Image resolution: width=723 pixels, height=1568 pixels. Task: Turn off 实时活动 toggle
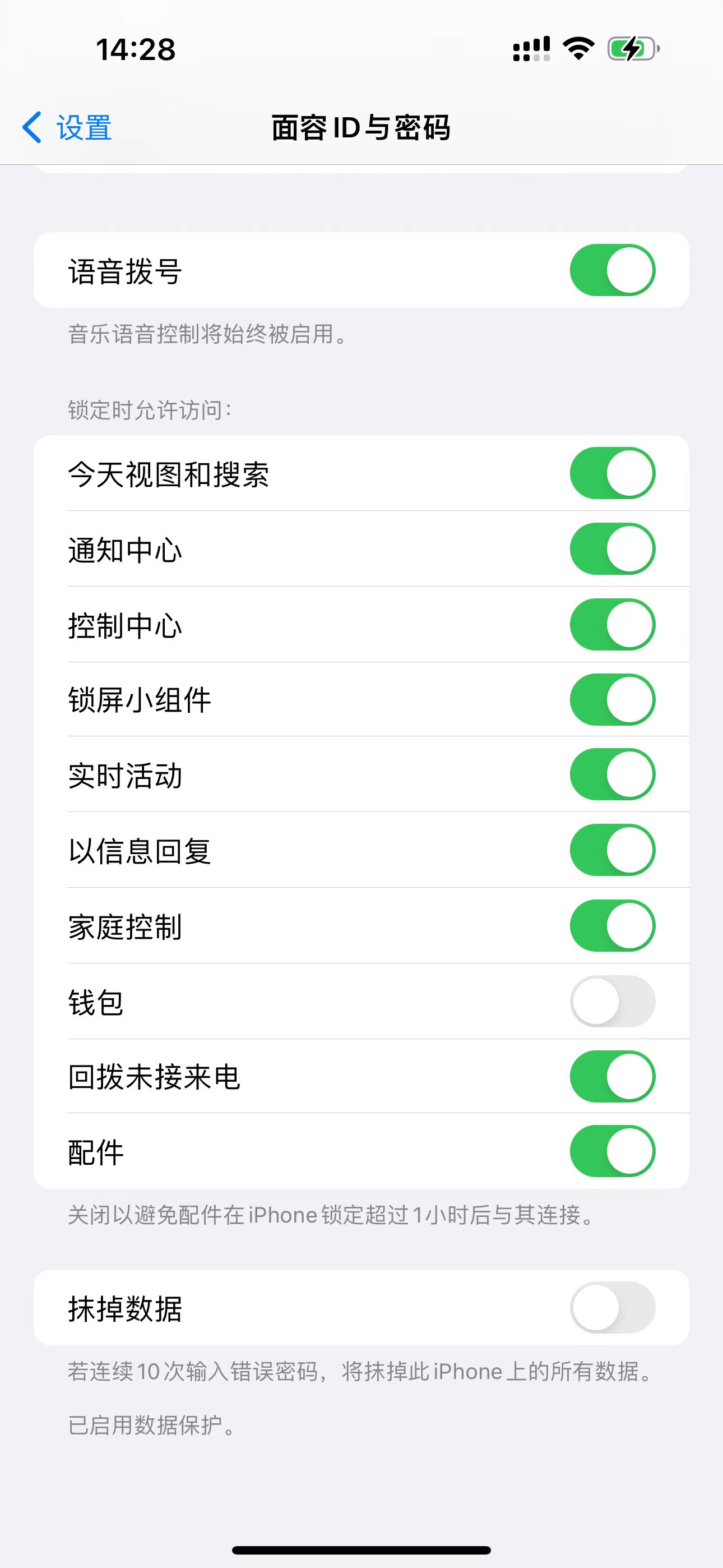611,774
